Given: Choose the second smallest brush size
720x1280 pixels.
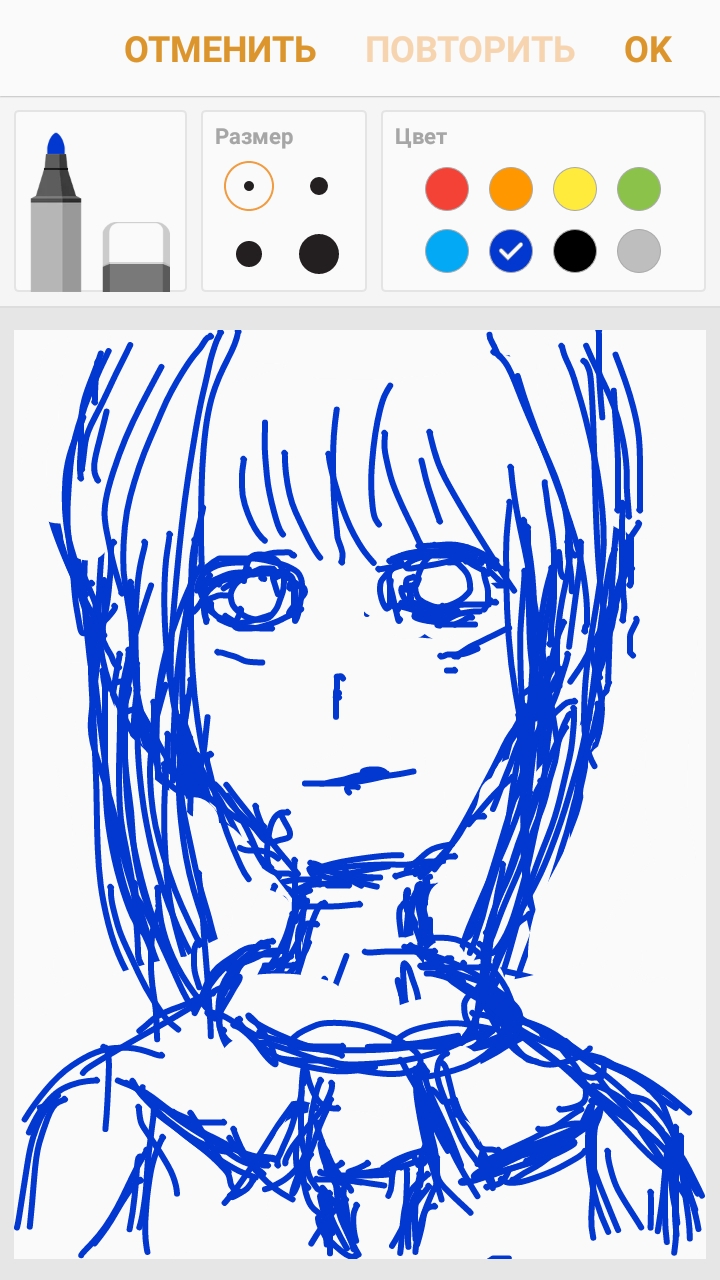Looking at the screenshot, I should coord(319,186).
